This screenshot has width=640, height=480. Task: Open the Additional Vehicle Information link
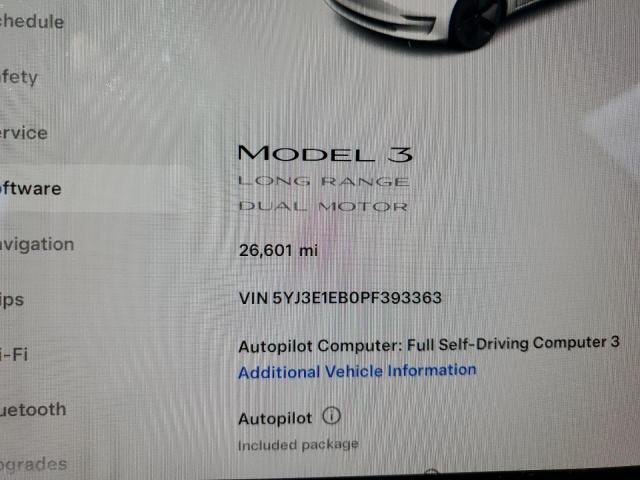click(357, 371)
